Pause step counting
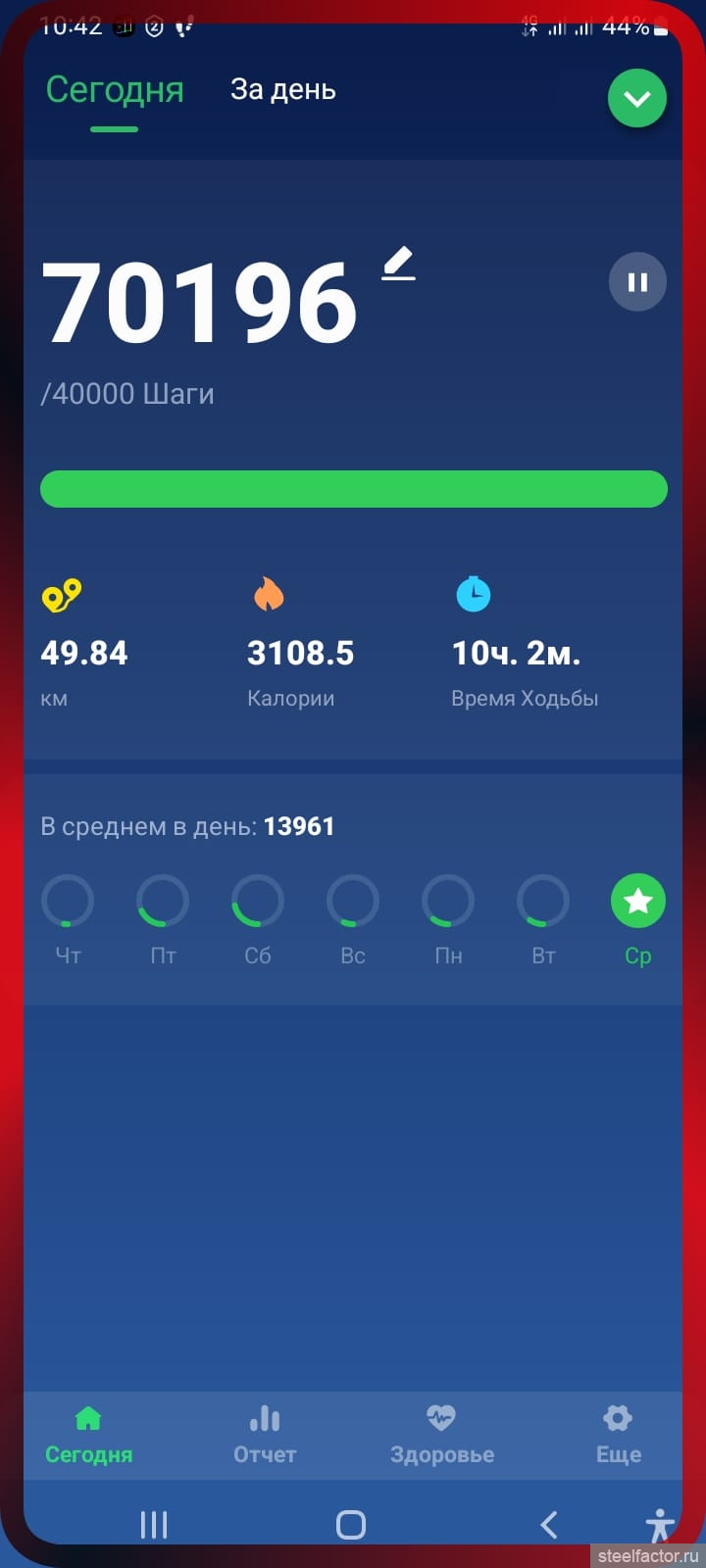This screenshot has height=1568, width=706. tap(637, 282)
